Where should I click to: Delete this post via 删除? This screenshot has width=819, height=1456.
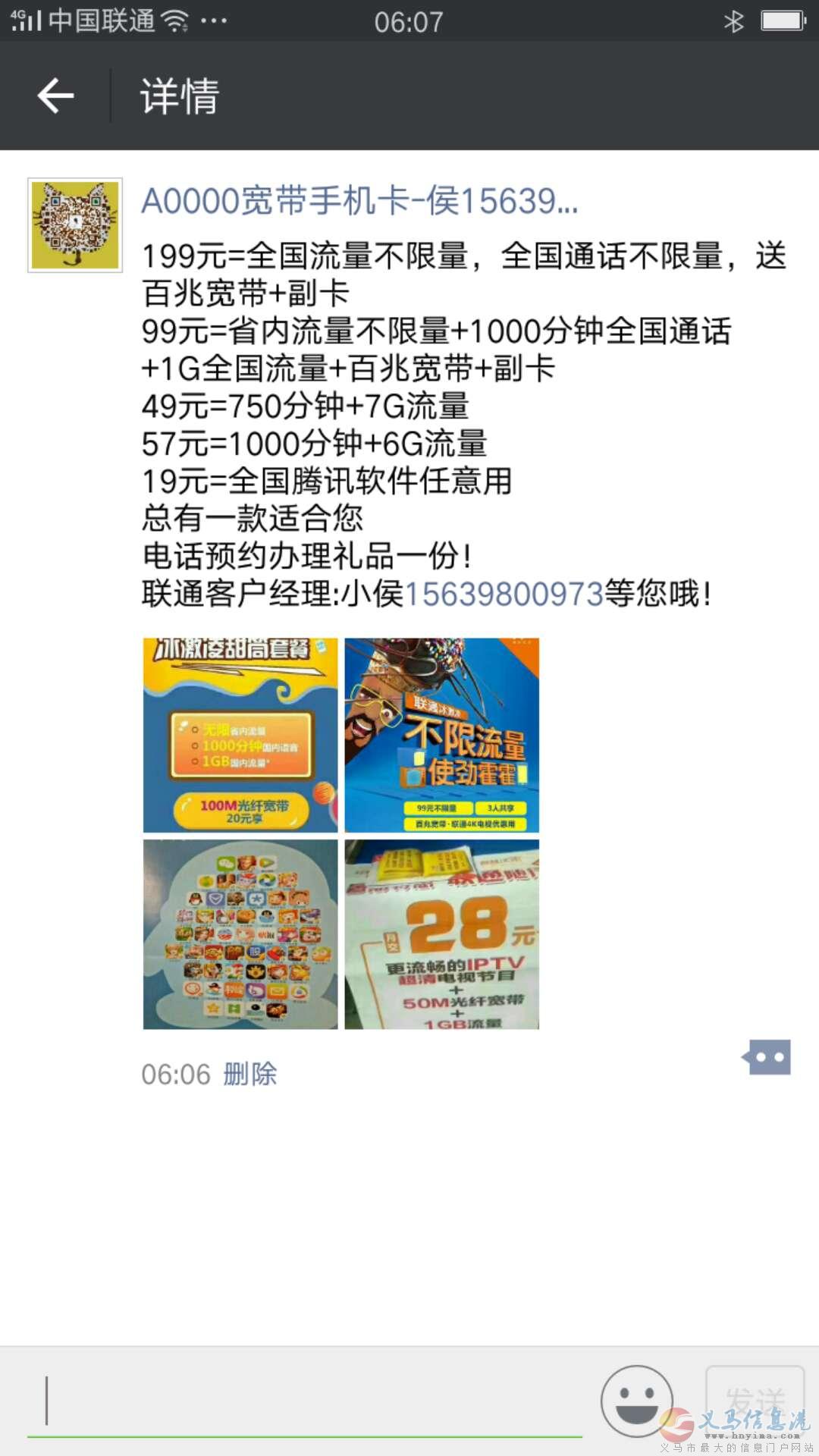(250, 1074)
